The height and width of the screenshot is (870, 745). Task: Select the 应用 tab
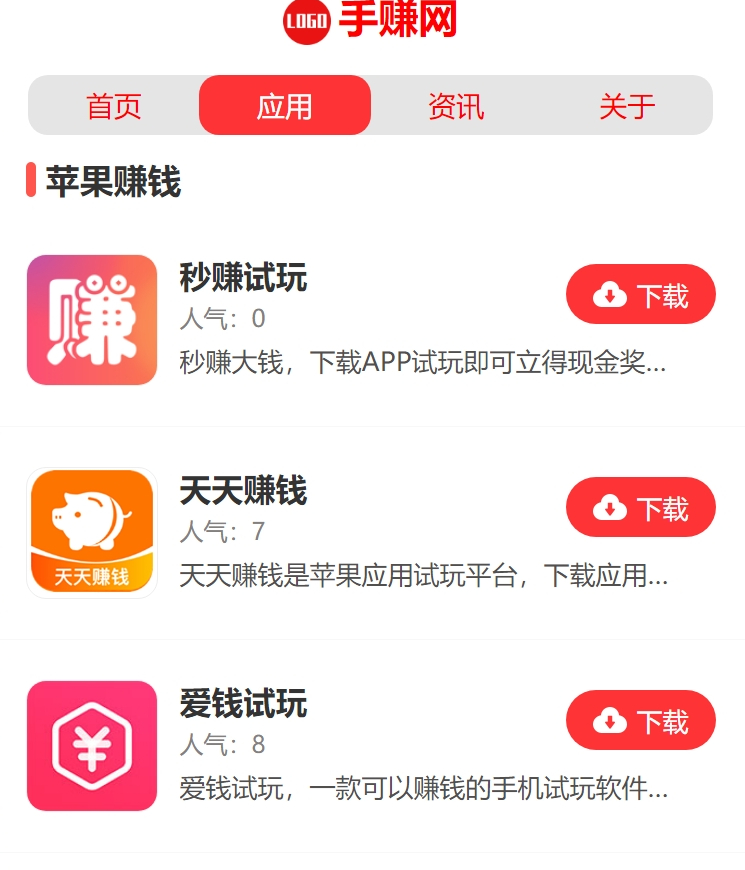point(284,105)
